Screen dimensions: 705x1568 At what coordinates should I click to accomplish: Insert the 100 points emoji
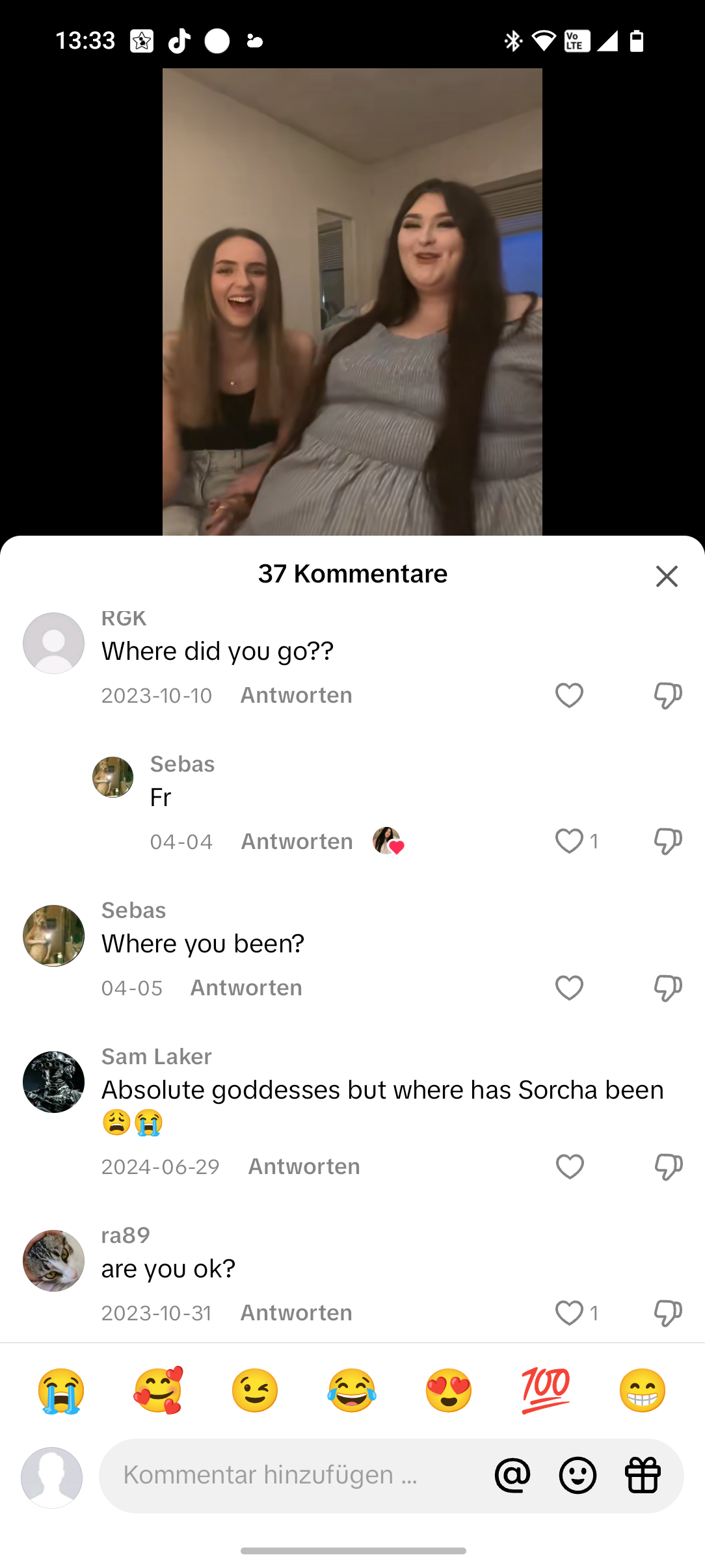[545, 1391]
